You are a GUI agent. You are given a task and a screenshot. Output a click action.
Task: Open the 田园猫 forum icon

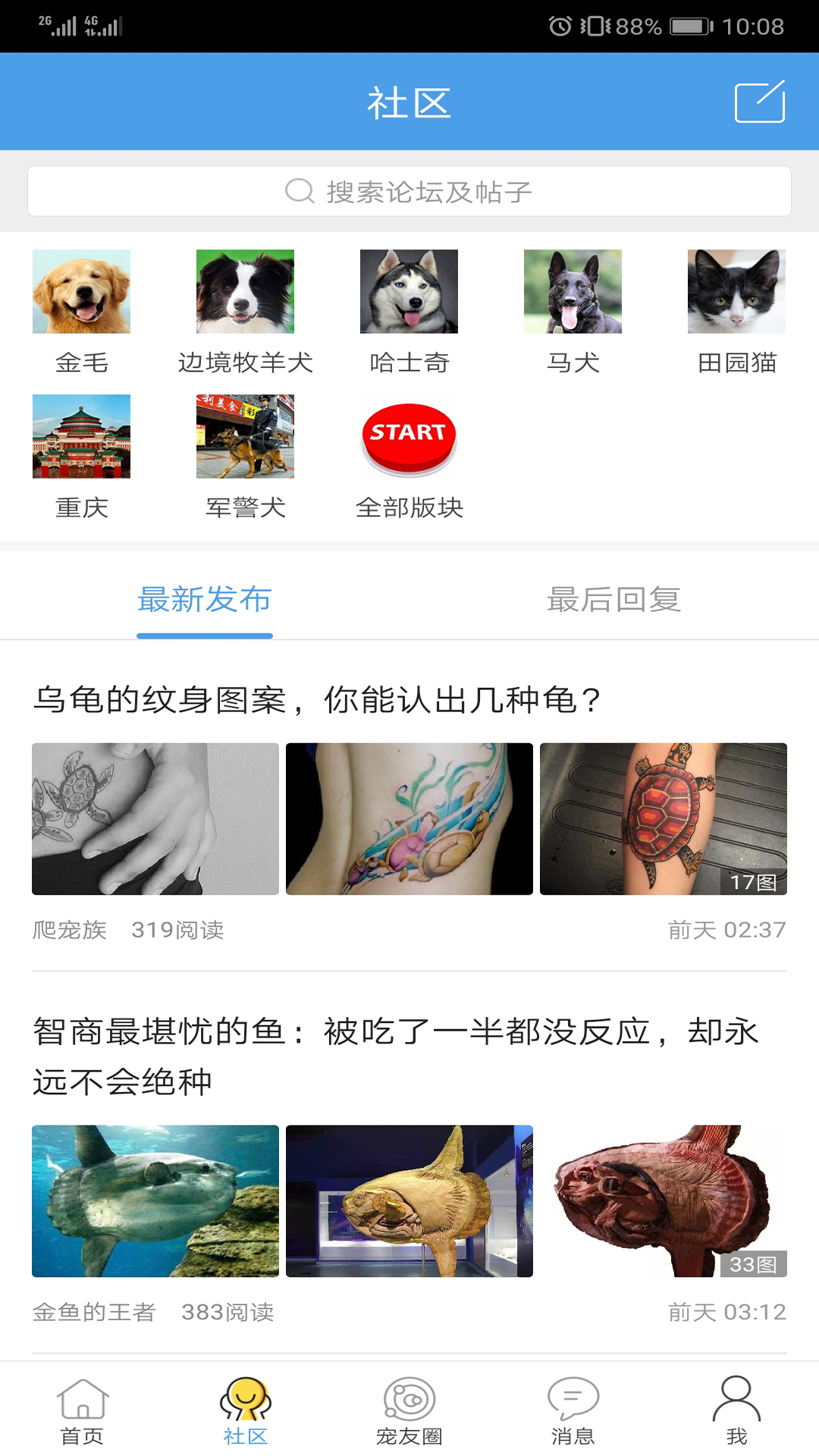736,292
